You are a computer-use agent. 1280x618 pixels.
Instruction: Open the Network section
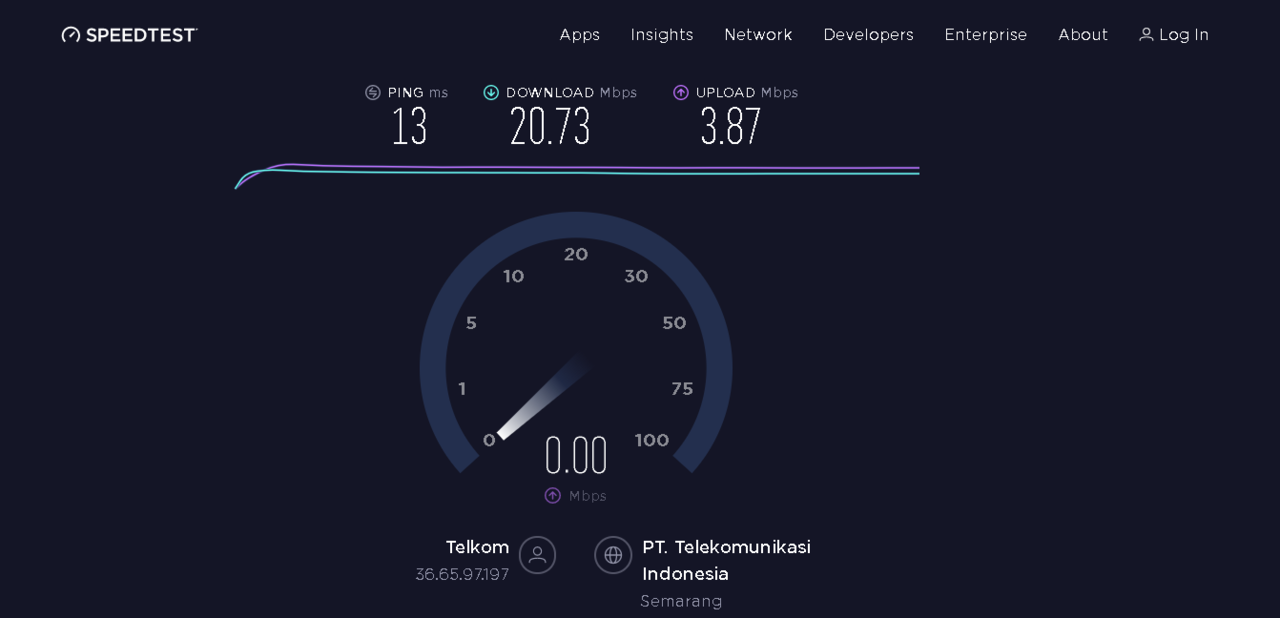758,35
